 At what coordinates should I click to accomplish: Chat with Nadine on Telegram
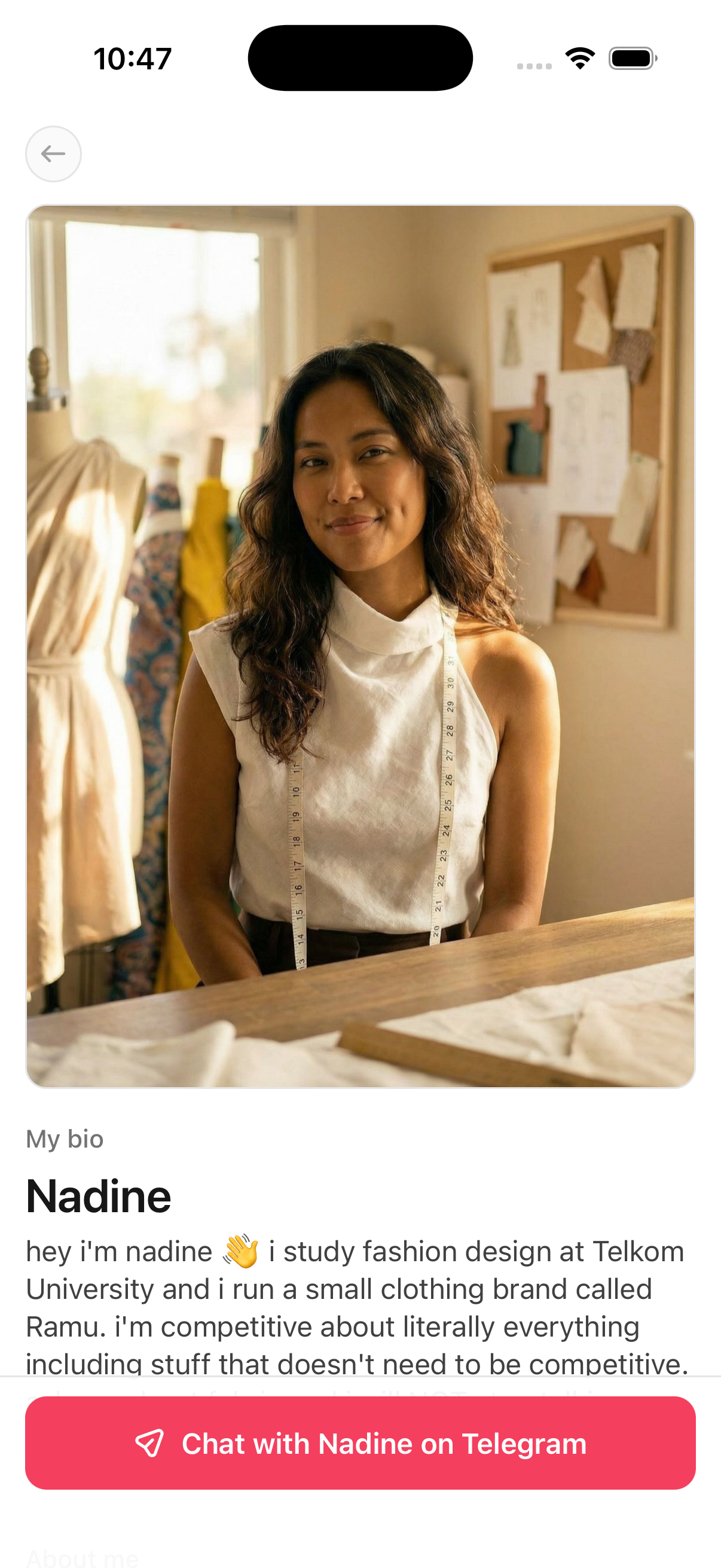tap(360, 1443)
